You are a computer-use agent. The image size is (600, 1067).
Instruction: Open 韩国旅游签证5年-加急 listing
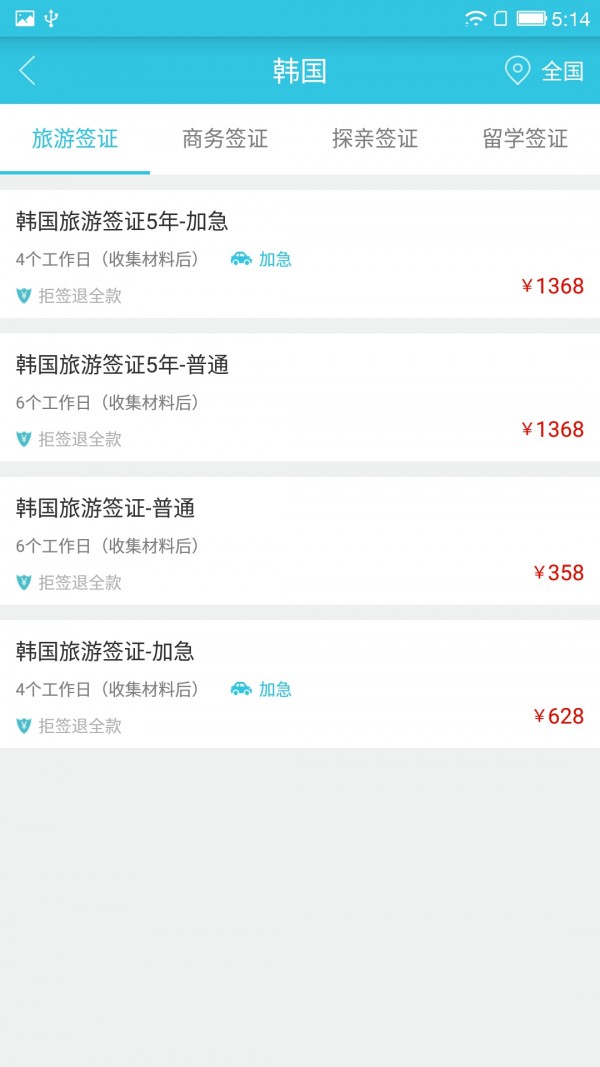(300, 255)
